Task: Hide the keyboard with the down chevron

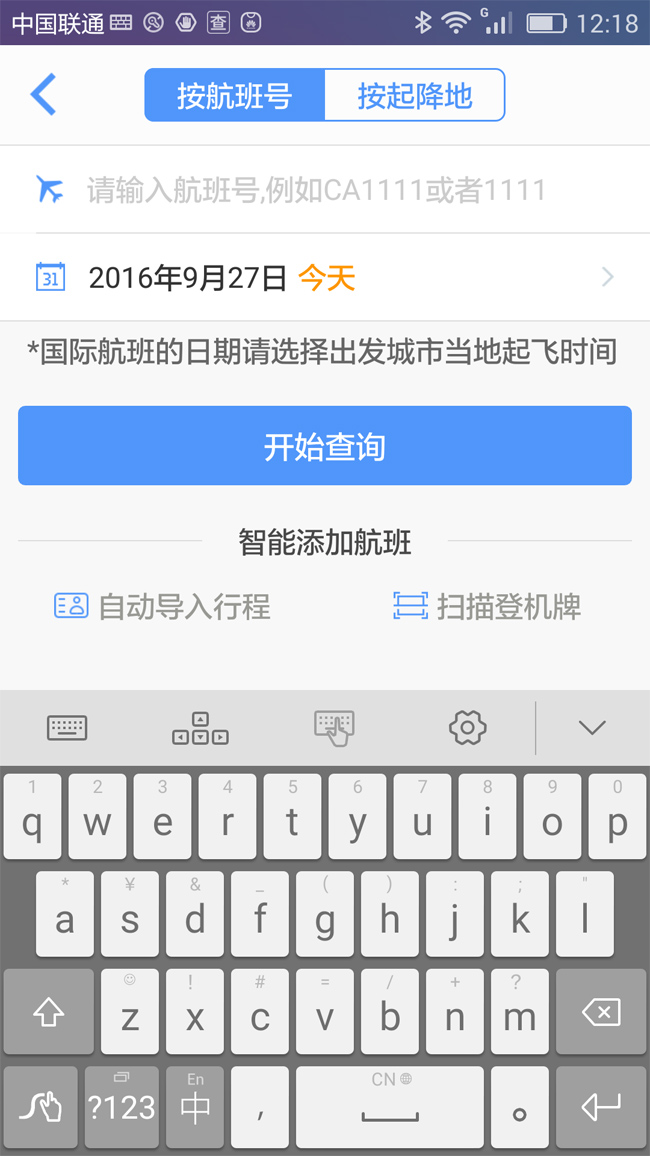Action: tap(592, 728)
